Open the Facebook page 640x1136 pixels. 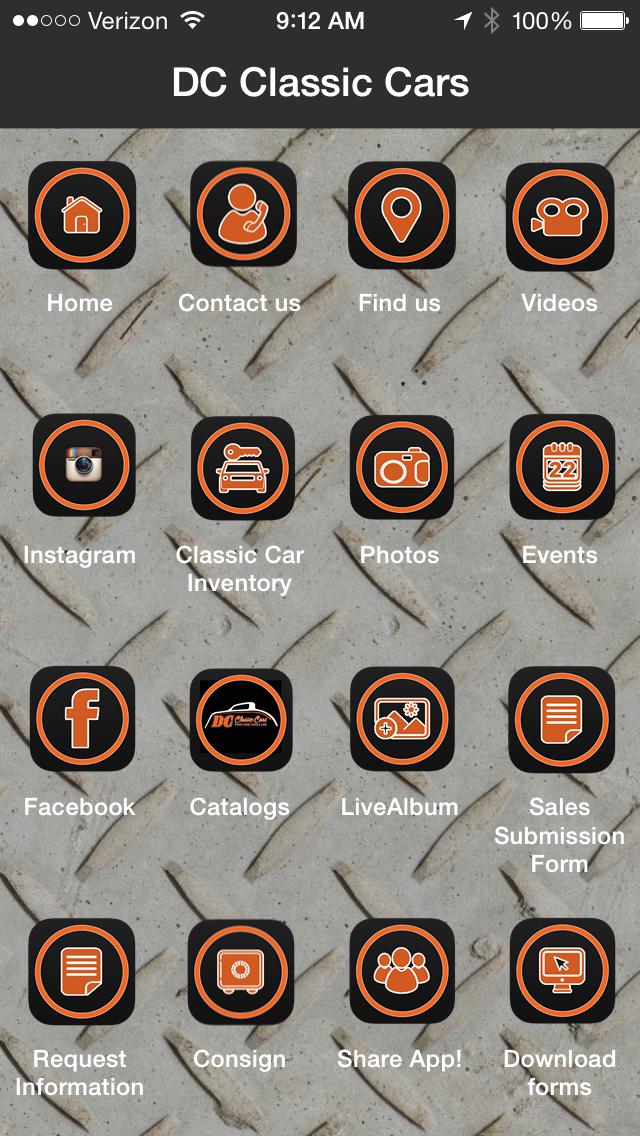point(81,719)
